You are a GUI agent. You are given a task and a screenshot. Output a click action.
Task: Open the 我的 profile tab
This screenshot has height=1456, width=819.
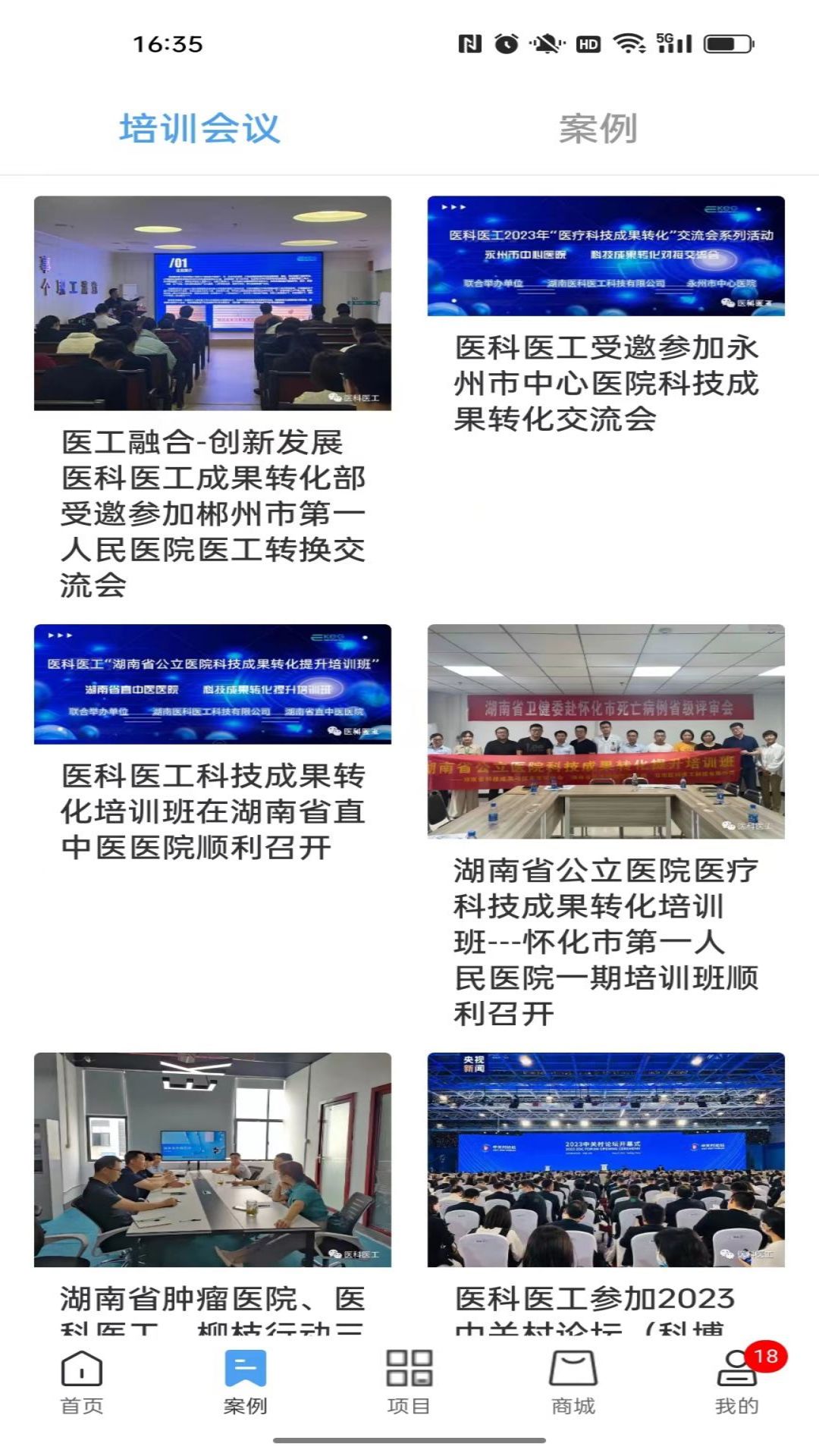click(x=737, y=1382)
